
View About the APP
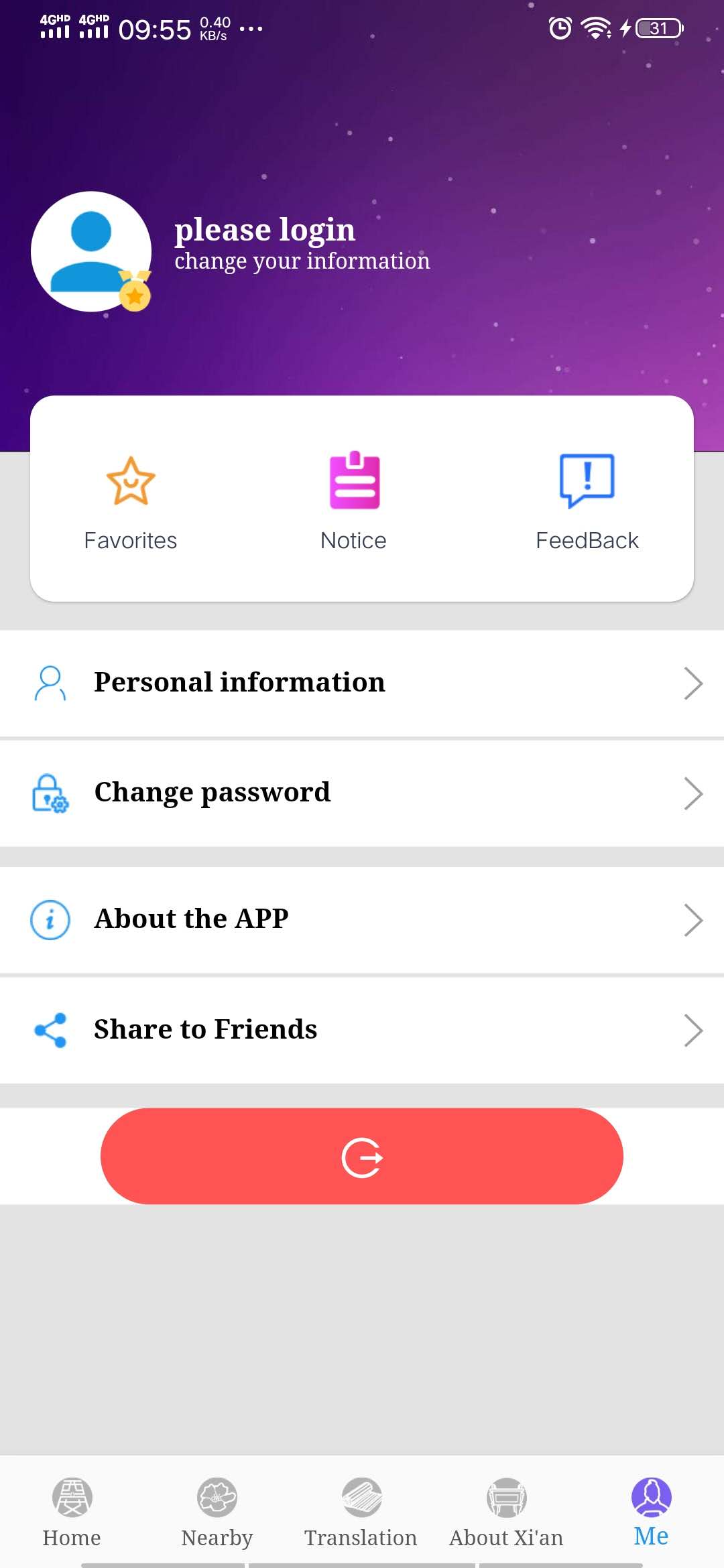tap(362, 919)
